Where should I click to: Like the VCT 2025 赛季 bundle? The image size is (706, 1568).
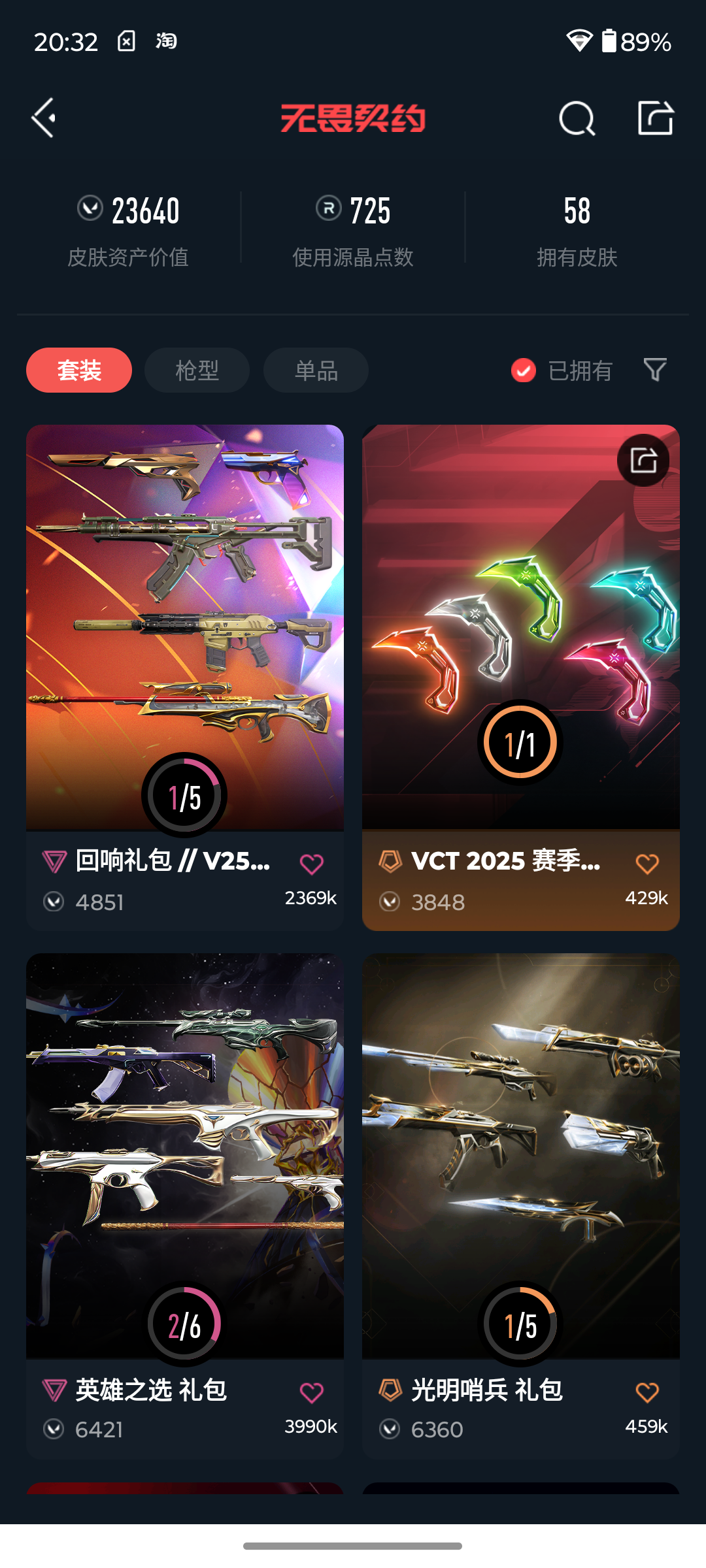(647, 864)
